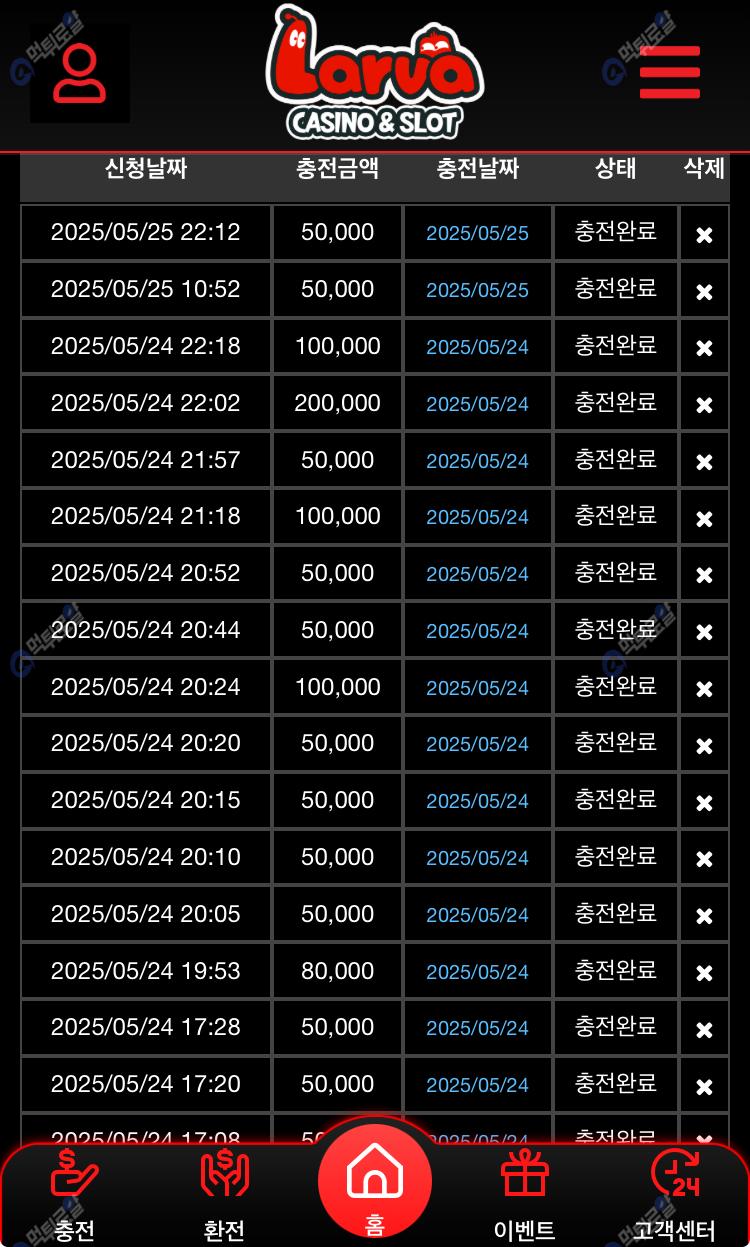
Task: Remove the 2025/05/24 21:57 entry
Action: click(704, 462)
